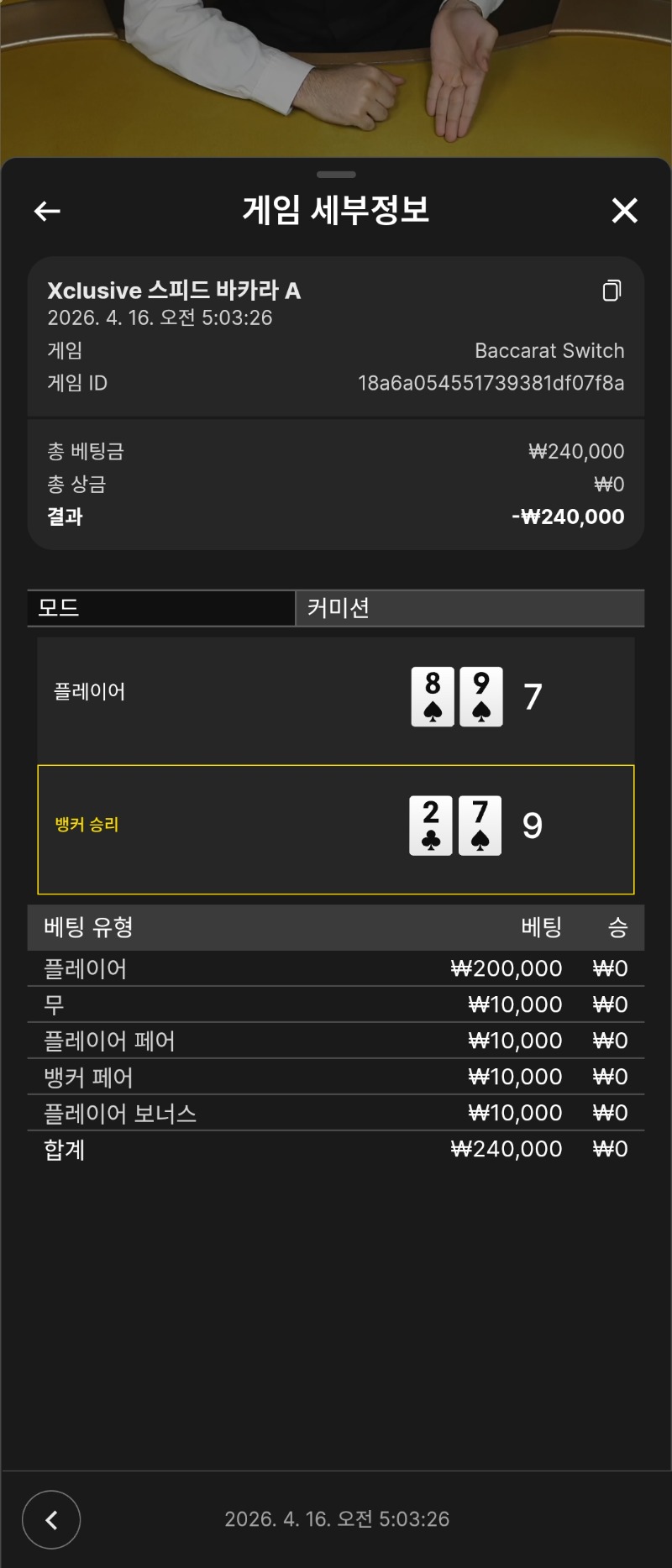Copy the game ID details

pyautogui.click(x=612, y=291)
